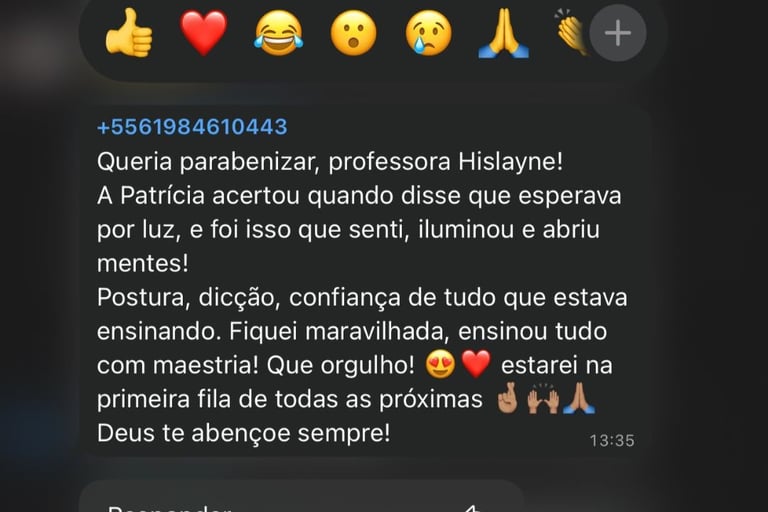React with the thumbs up emoji
This screenshot has width=768, height=512.
click(129, 33)
